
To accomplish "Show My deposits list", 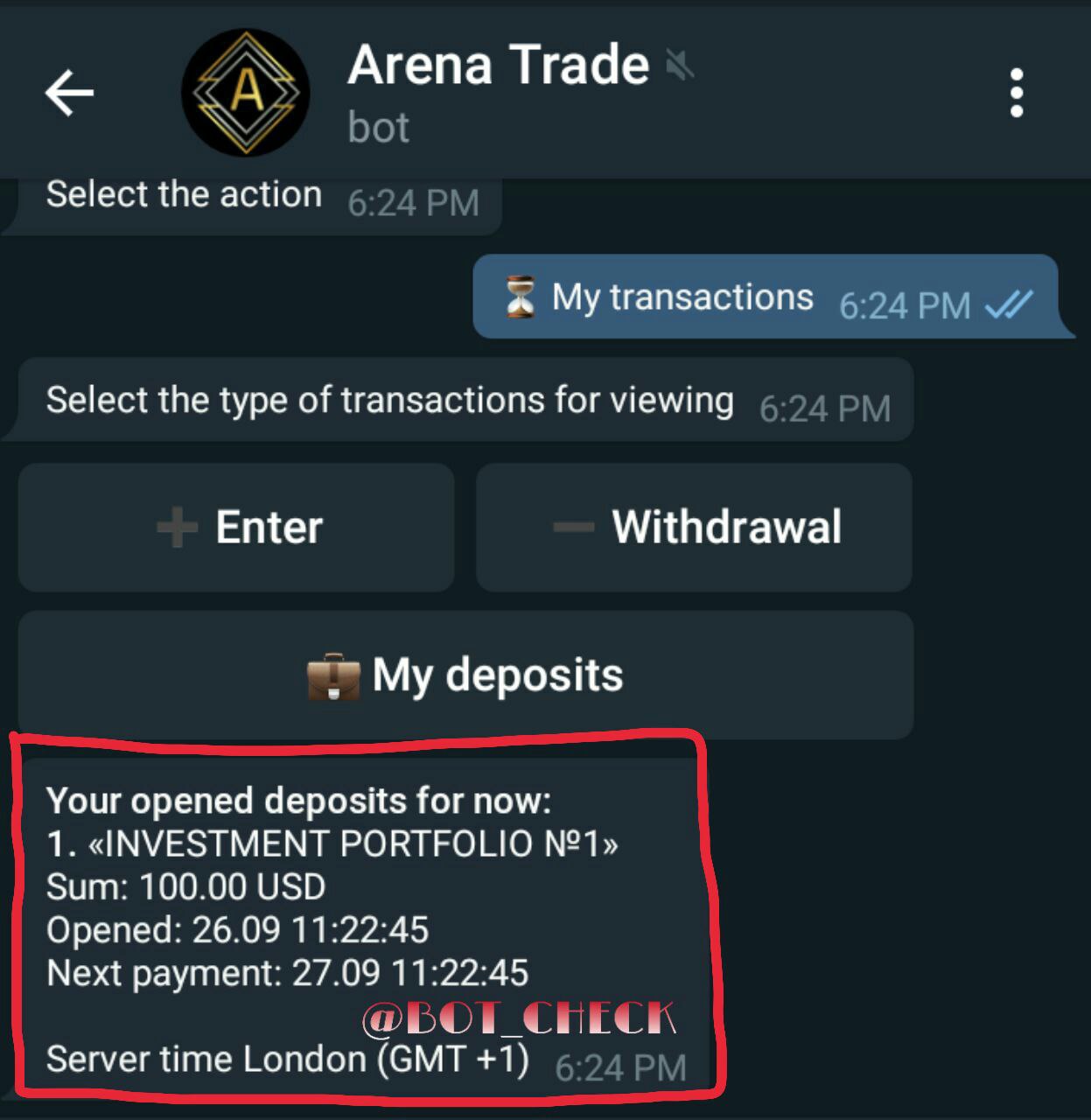I will [x=465, y=675].
